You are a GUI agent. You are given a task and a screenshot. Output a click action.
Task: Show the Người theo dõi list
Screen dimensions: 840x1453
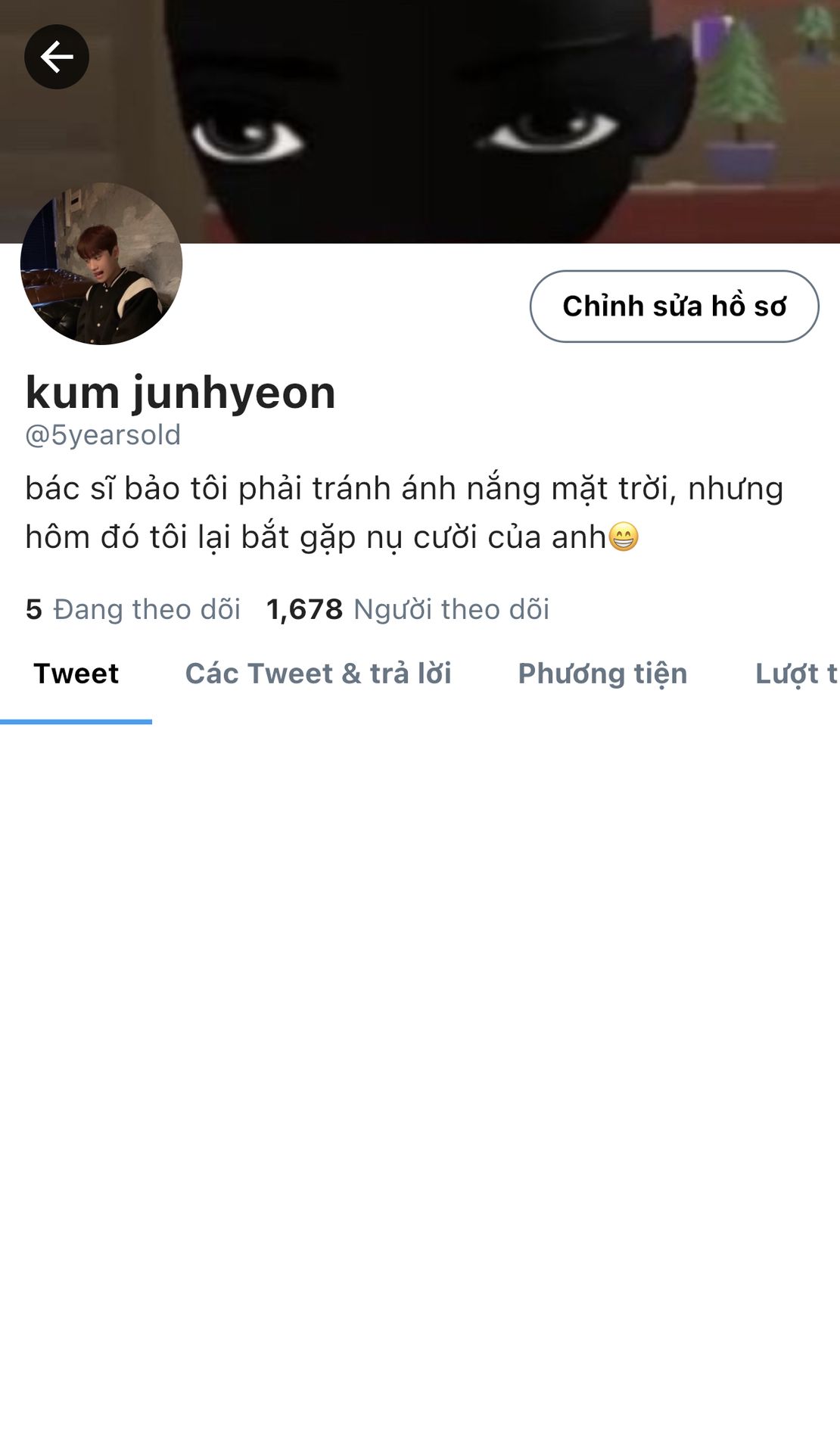coord(408,609)
